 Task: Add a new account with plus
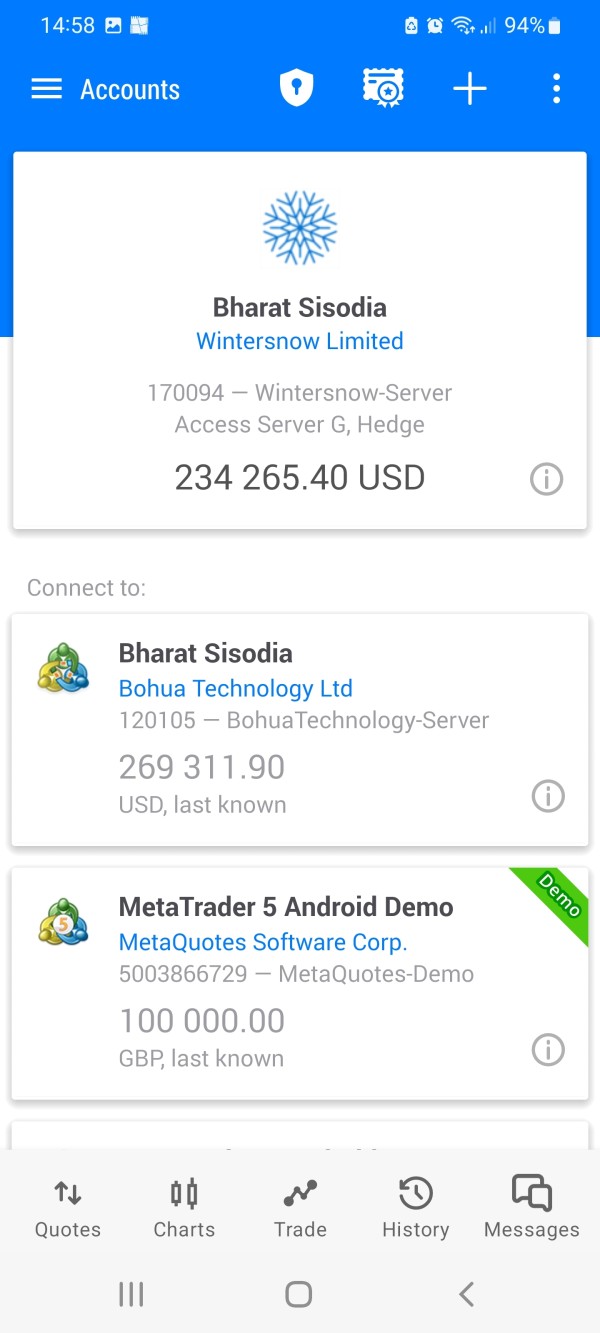coord(470,89)
